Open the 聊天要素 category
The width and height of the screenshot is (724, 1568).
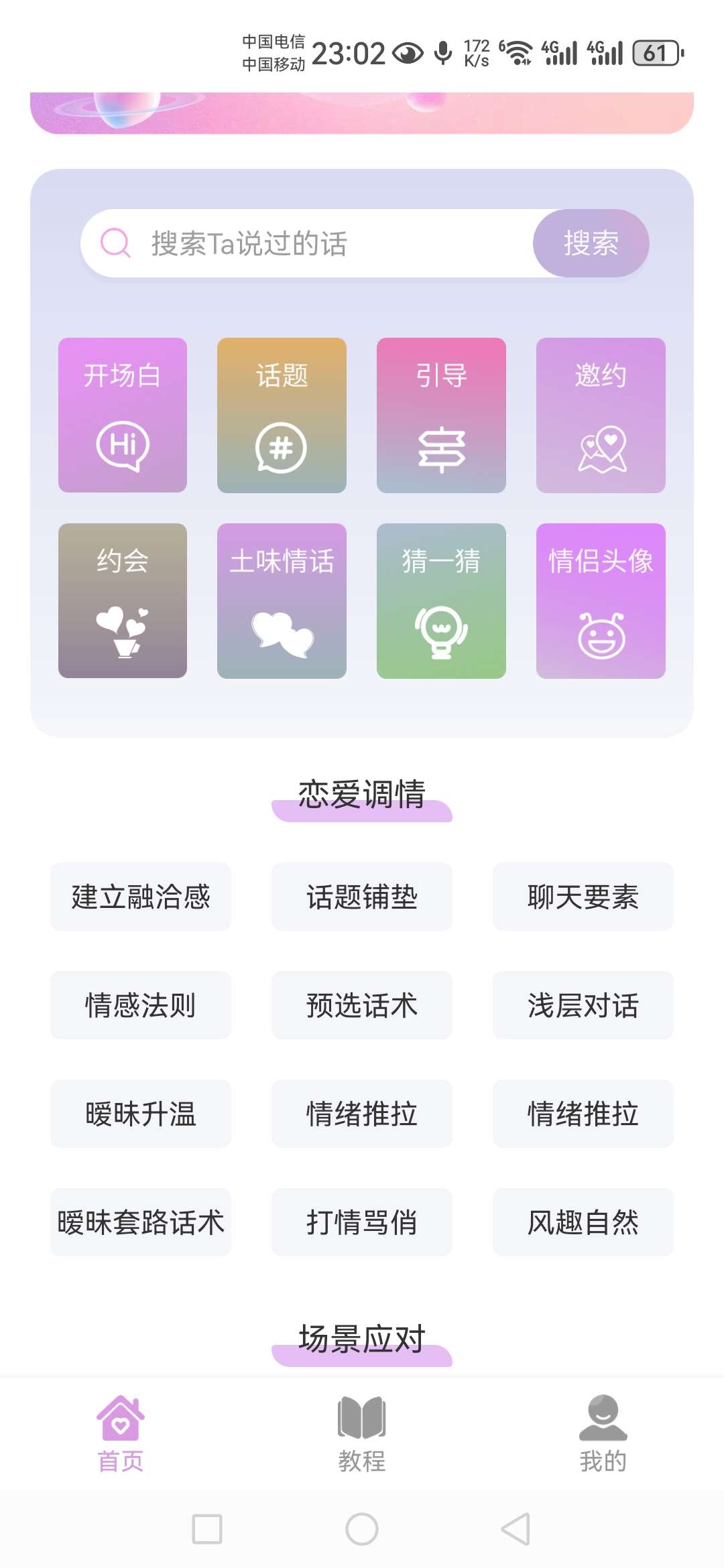[583, 898]
